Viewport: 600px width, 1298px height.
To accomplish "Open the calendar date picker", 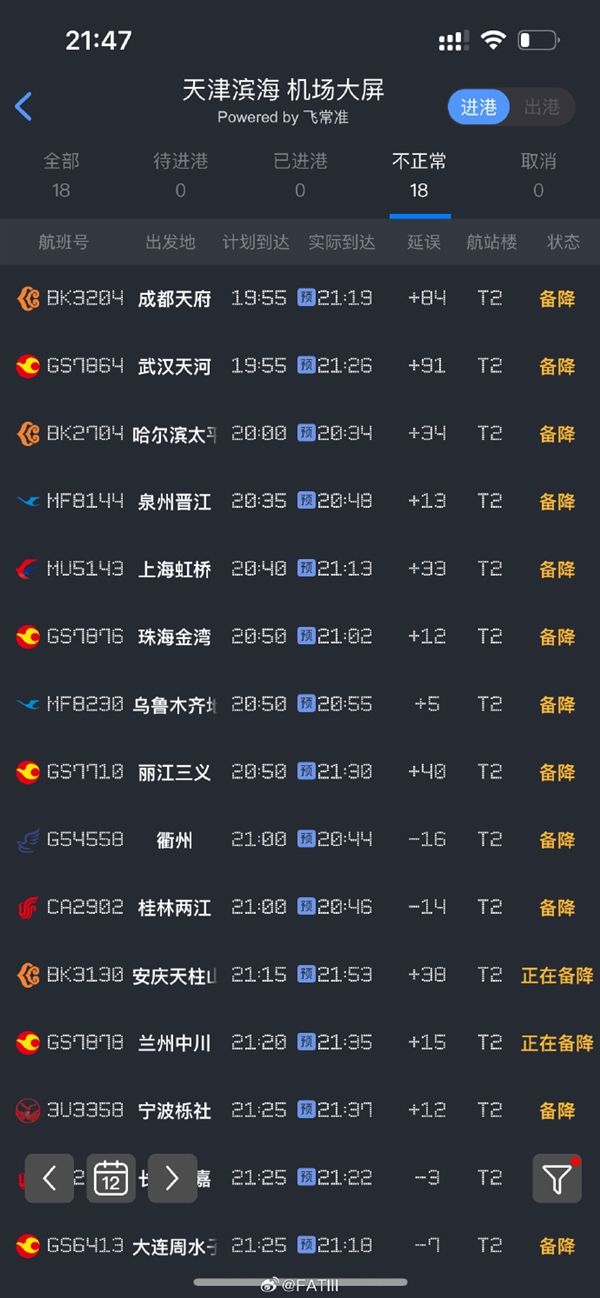I will click(x=111, y=1178).
